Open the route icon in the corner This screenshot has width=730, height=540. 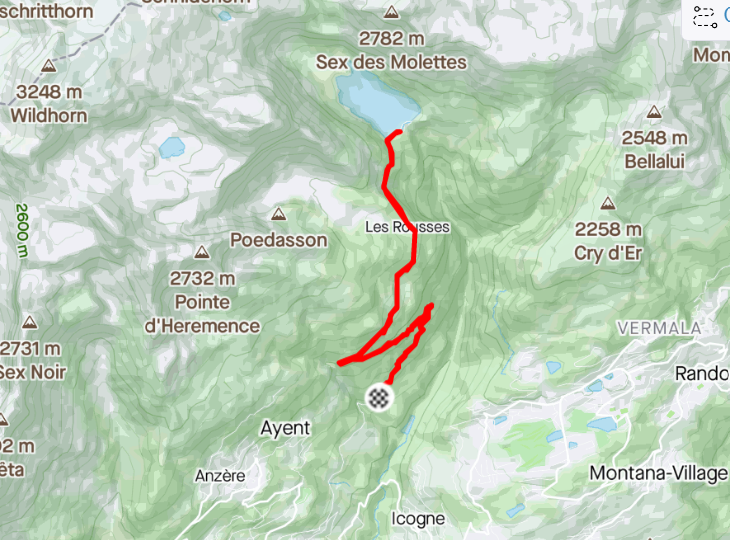coord(705,16)
